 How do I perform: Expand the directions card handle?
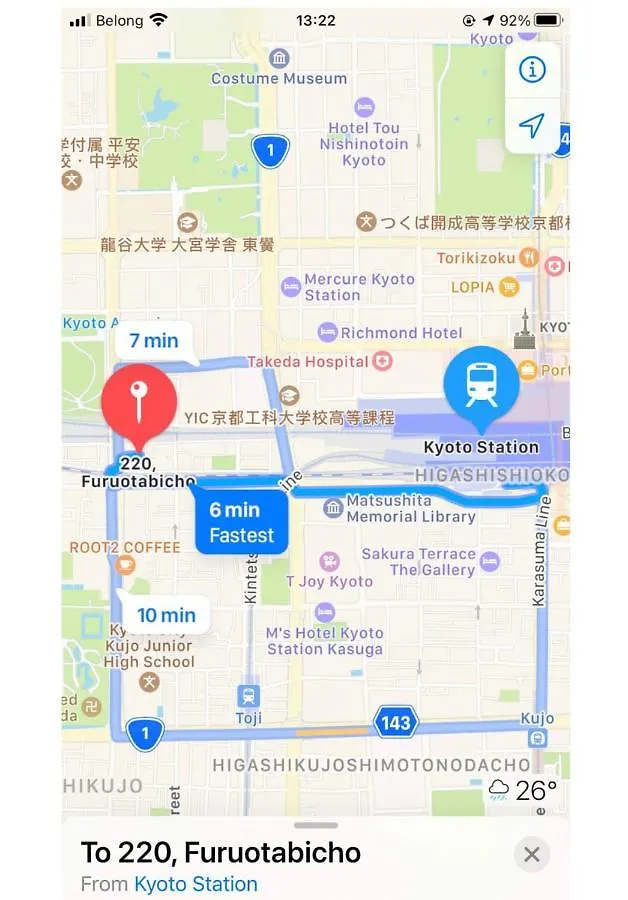(316, 826)
